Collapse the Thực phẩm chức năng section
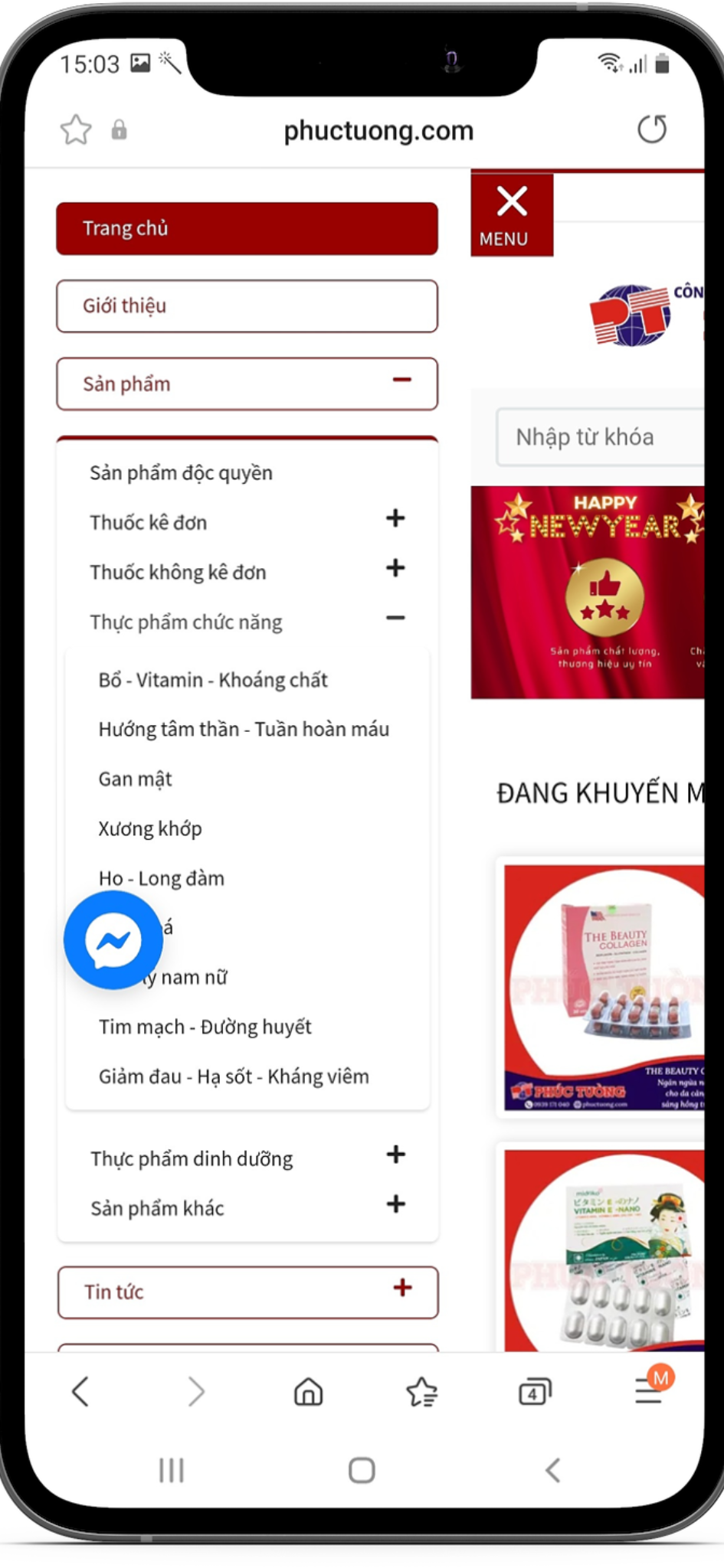 coord(395,617)
